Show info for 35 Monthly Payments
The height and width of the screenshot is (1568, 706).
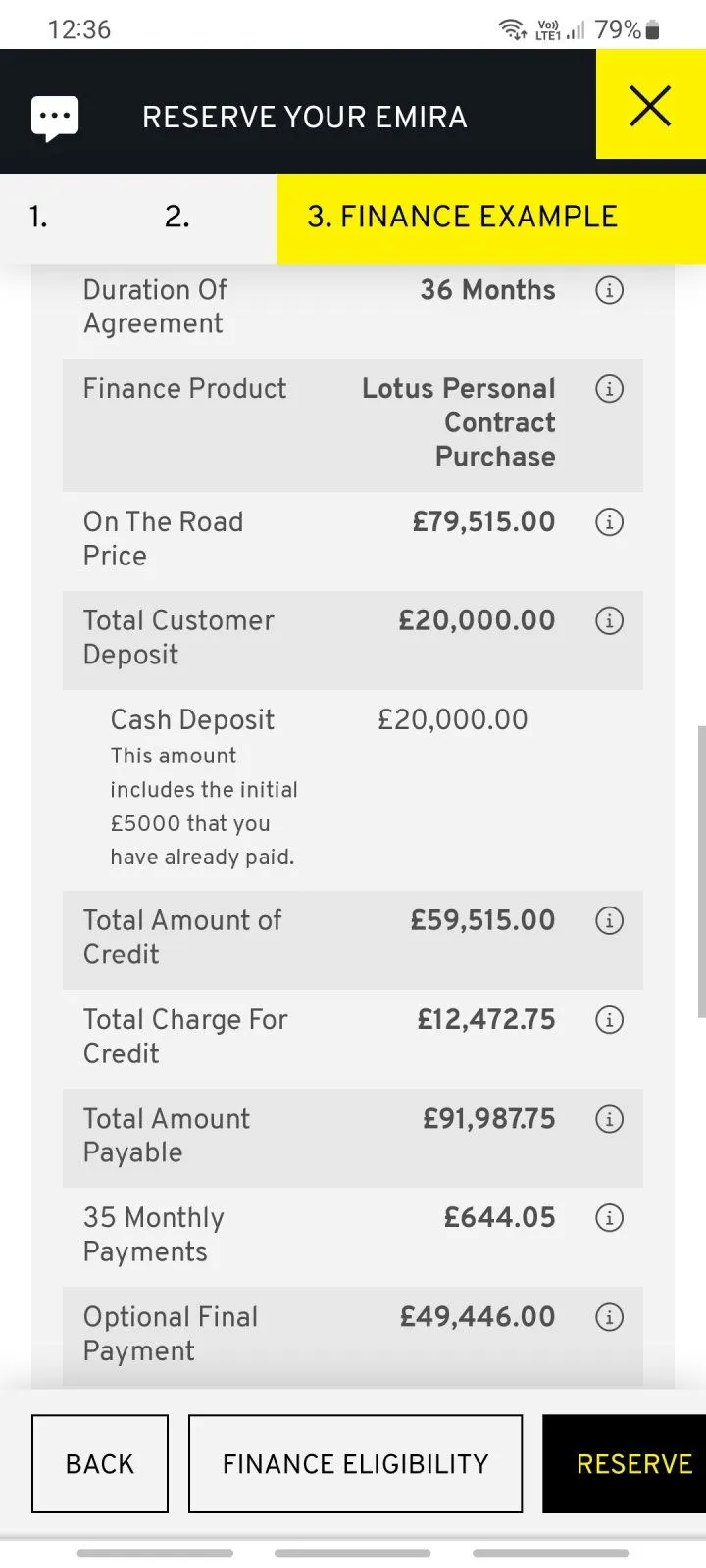tap(609, 1218)
